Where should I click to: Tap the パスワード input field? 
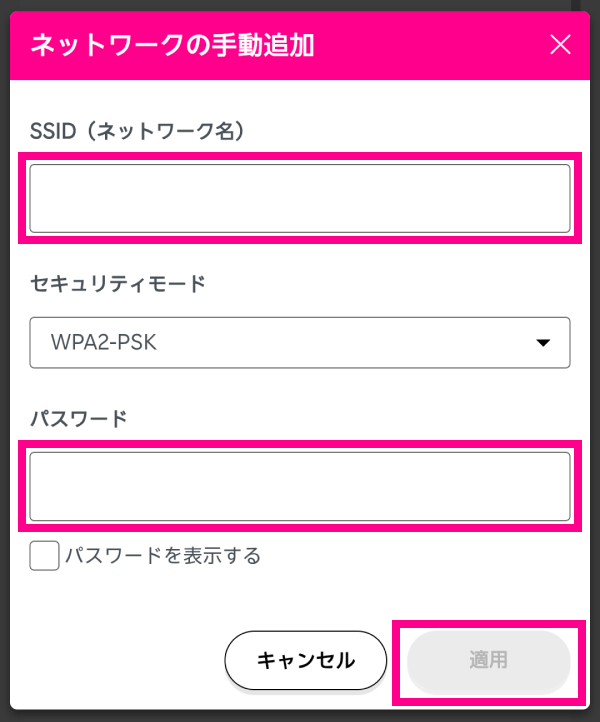(x=300, y=486)
